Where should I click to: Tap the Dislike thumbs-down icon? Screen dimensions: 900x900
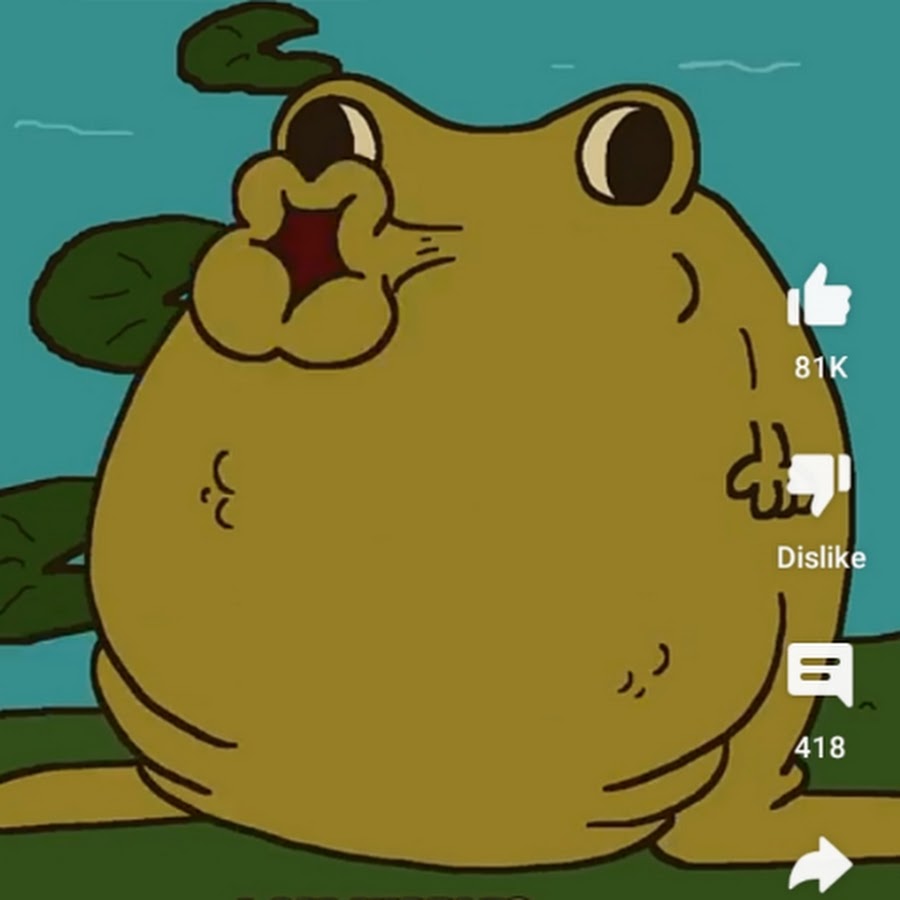click(819, 484)
